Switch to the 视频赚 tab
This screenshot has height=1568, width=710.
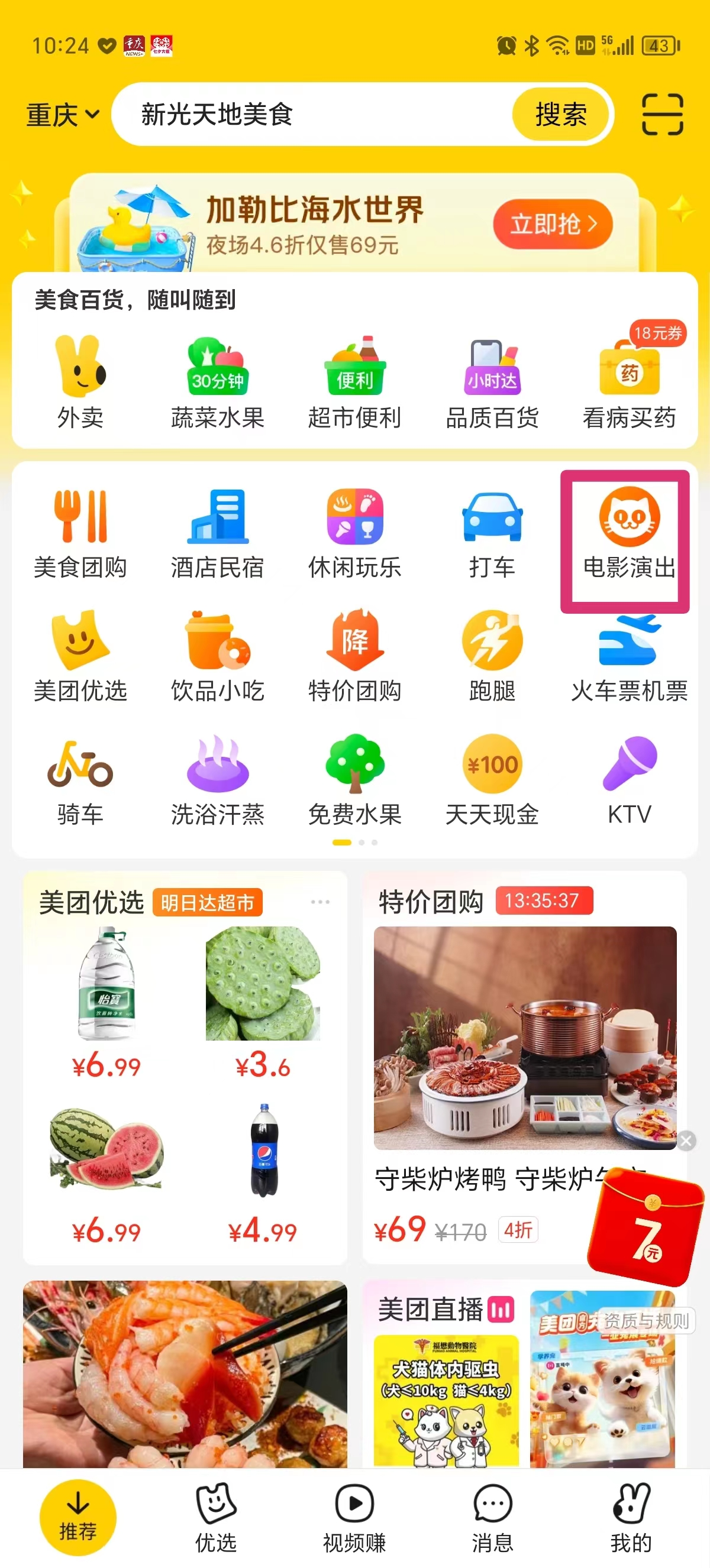click(x=354, y=1518)
